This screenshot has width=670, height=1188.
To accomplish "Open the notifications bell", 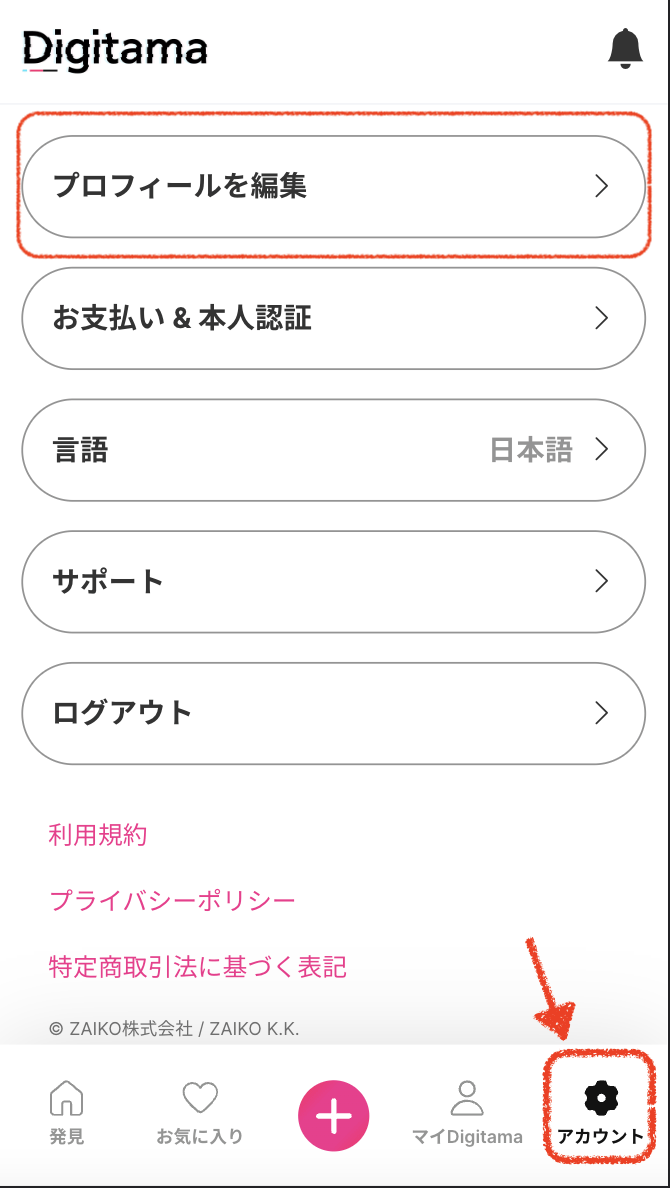I will click(x=625, y=49).
